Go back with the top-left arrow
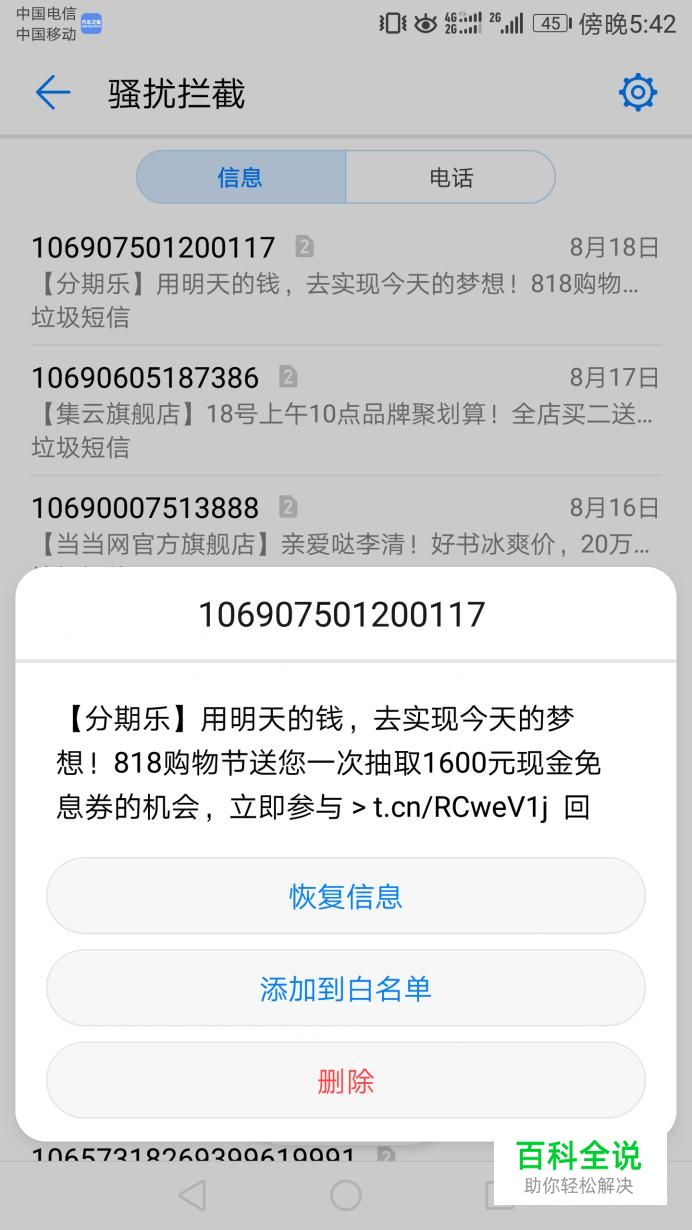The image size is (692, 1230). [53, 94]
